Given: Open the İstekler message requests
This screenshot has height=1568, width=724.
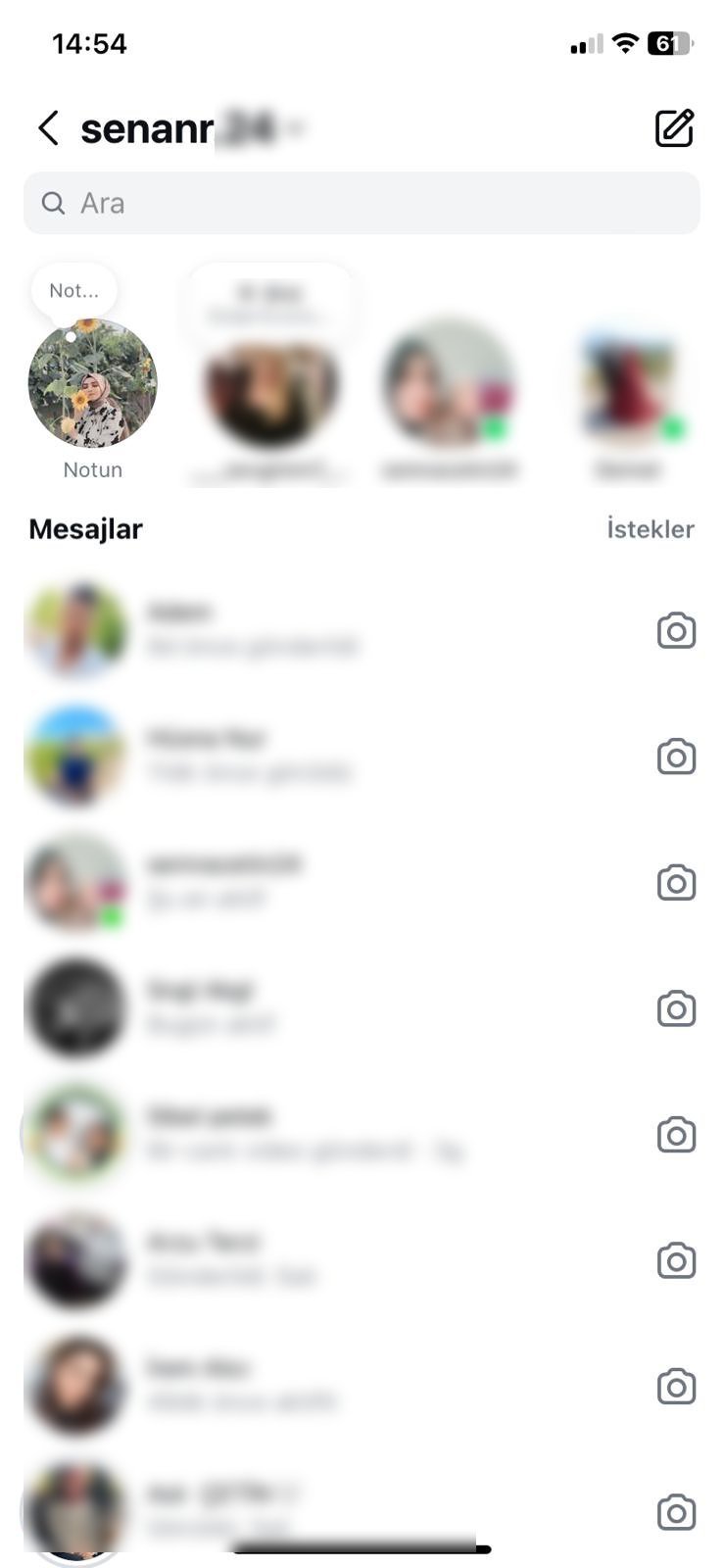Looking at the screenshot, I should pyautogui.click(x=650, y=529).
